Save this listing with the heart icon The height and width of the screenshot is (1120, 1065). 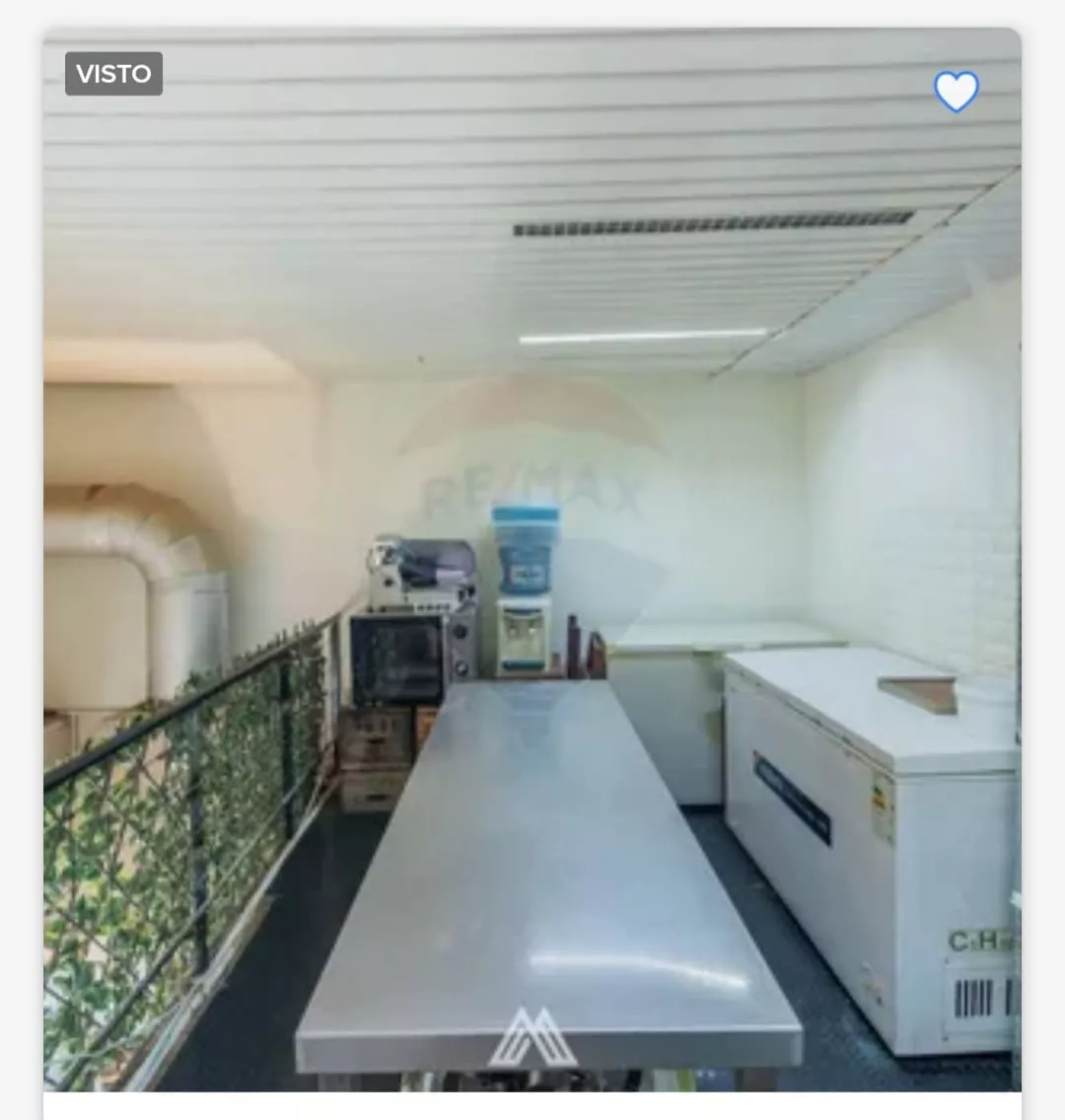point(956,92)
